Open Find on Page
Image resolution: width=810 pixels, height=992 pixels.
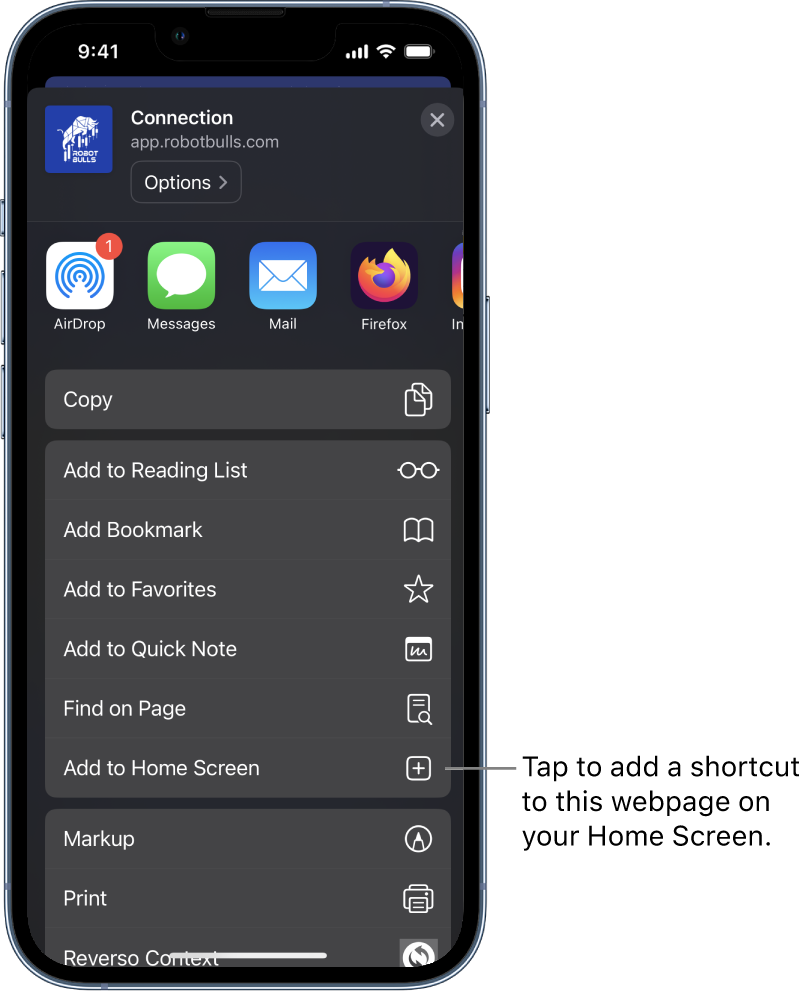pyautogui.click(x=248, y=709)
